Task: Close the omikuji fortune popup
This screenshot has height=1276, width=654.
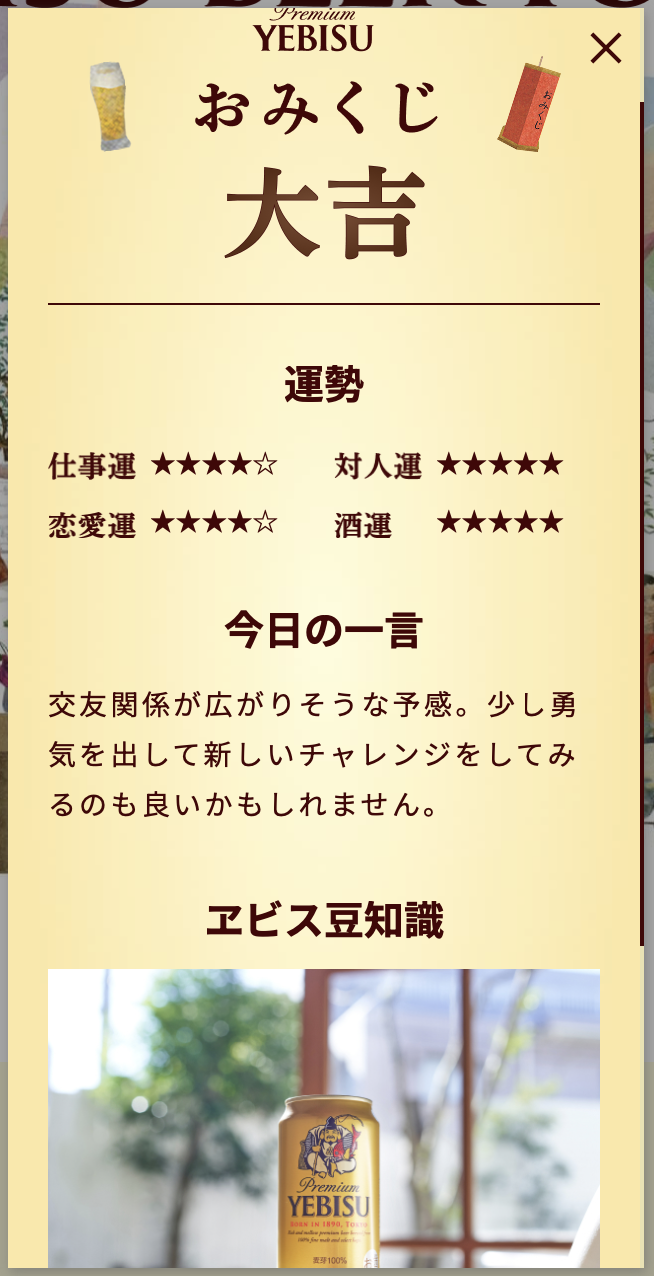Action: (x=605, y=48)
